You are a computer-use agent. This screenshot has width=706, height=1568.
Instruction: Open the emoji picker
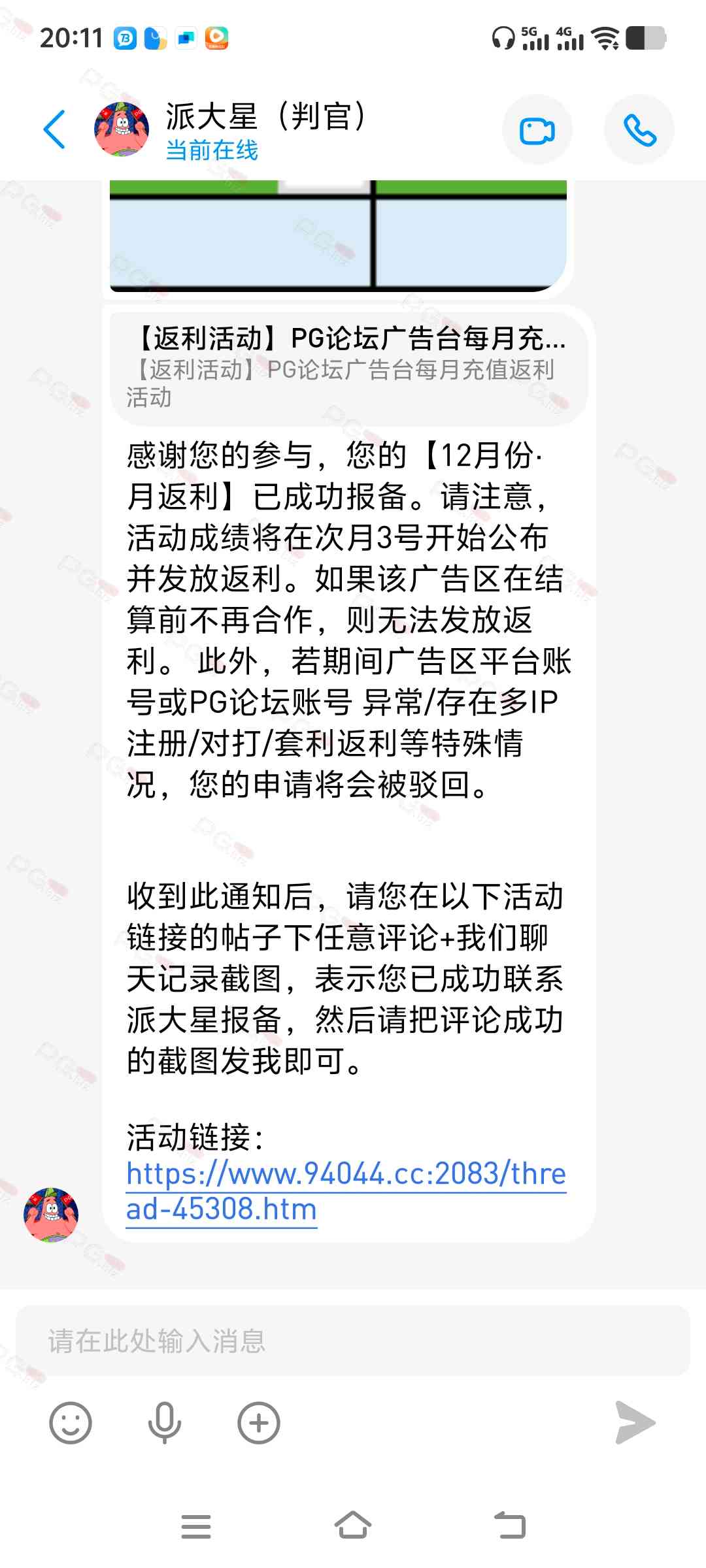[71, 1422]
